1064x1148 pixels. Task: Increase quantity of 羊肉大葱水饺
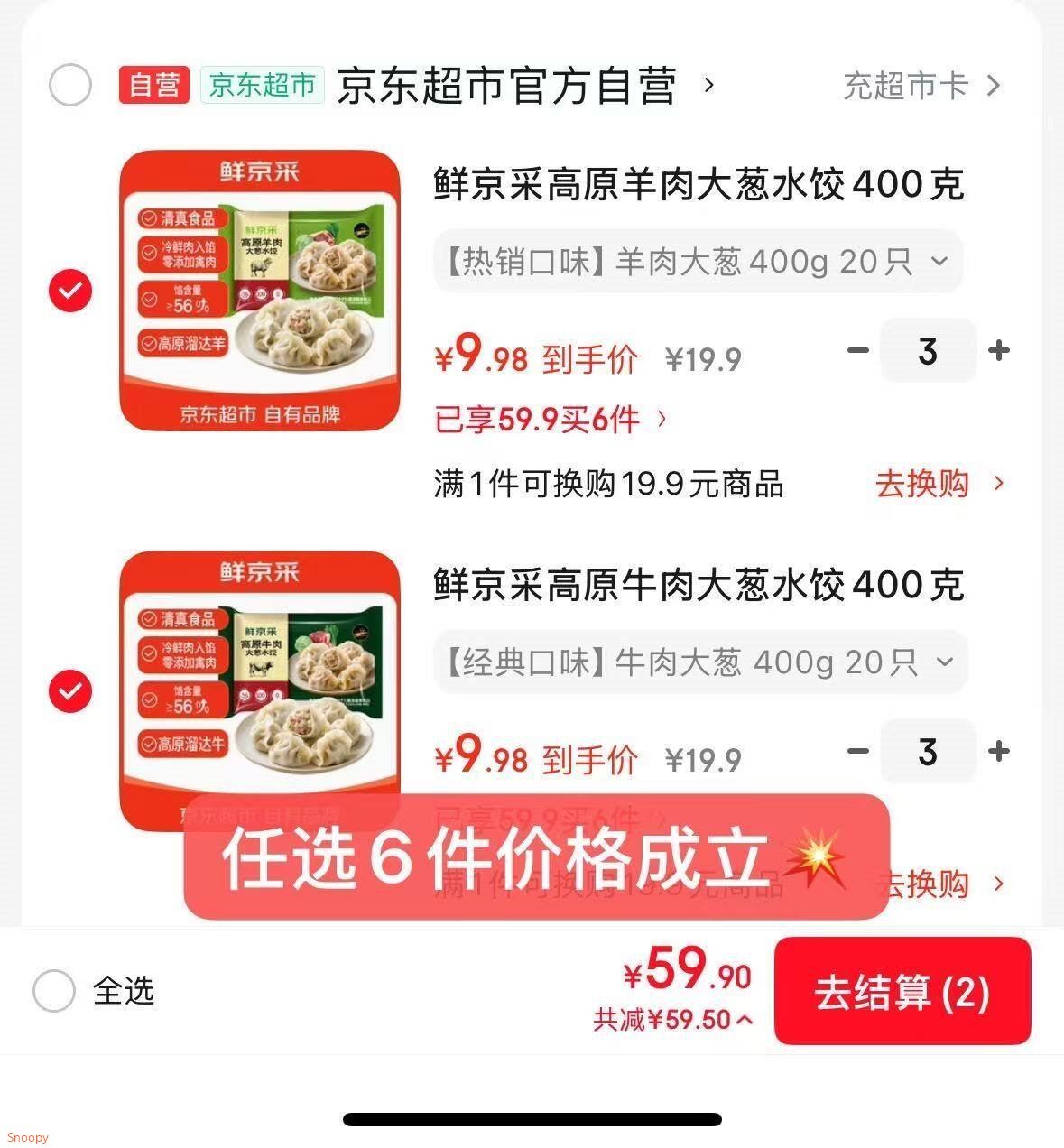click(998, 350)
